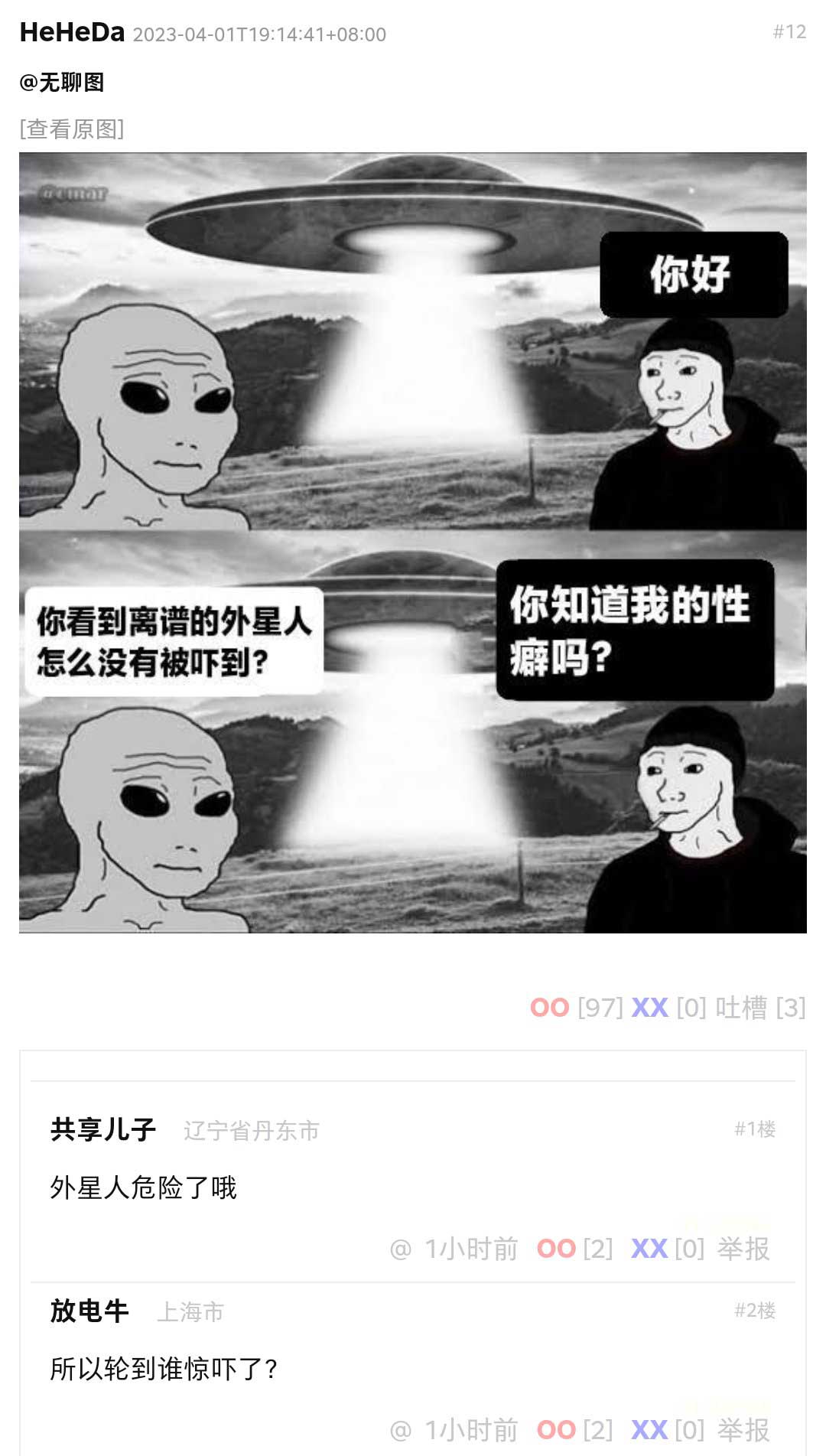
Task: Downvote 共享儿子's comment with XX
Action: click(x=649, y=1249)
